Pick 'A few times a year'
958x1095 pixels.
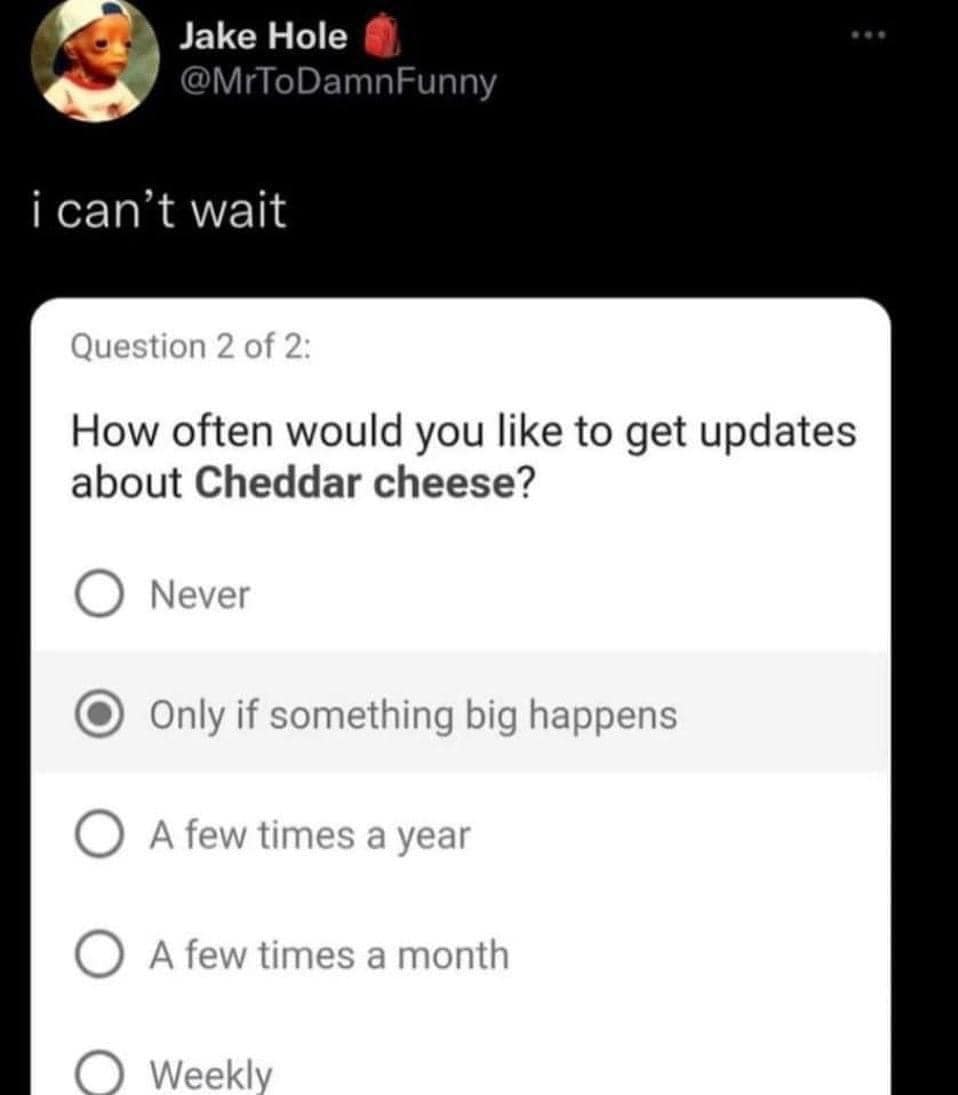coord(310,835)
